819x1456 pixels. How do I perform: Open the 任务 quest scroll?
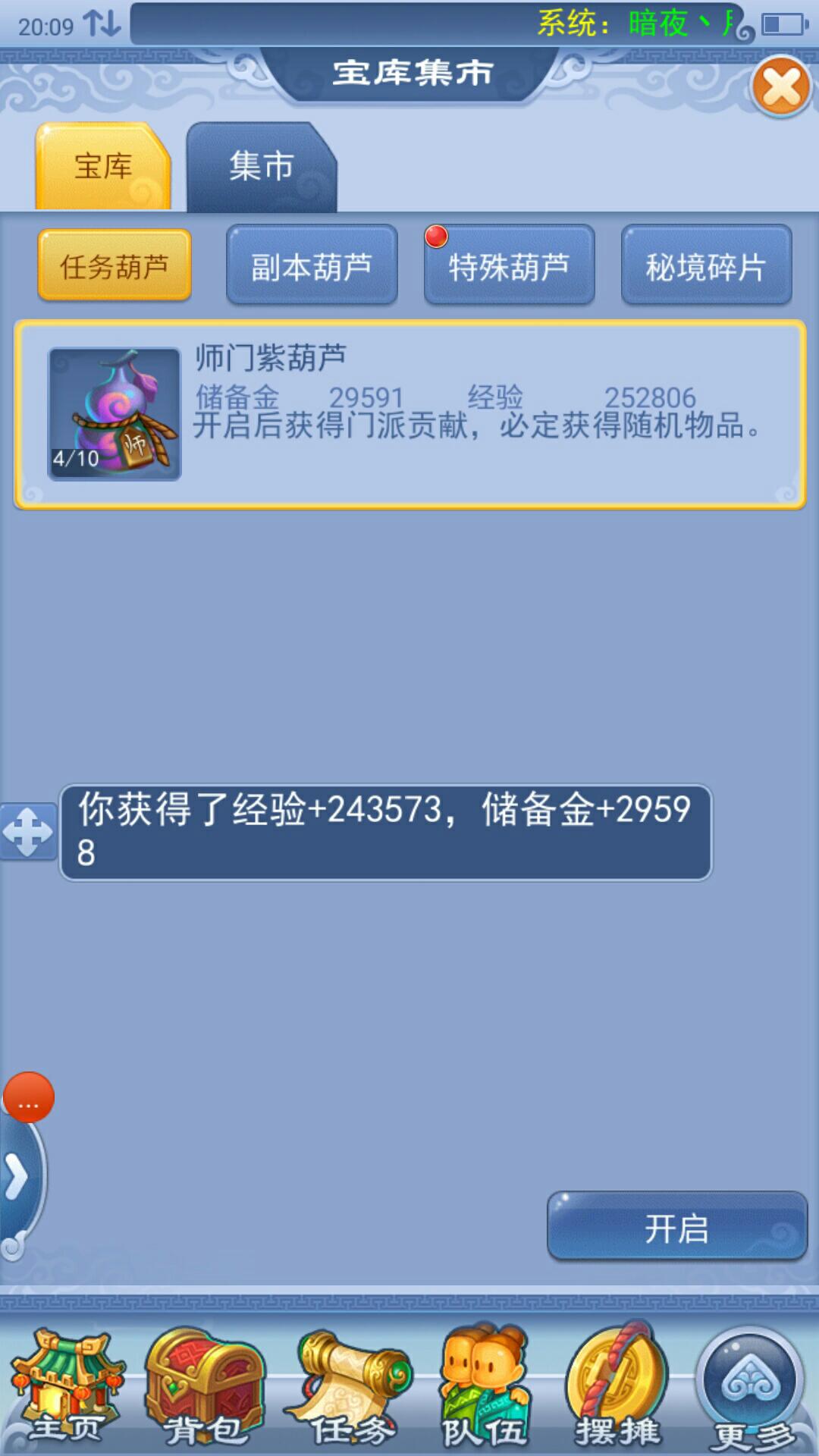(349, 1389)
